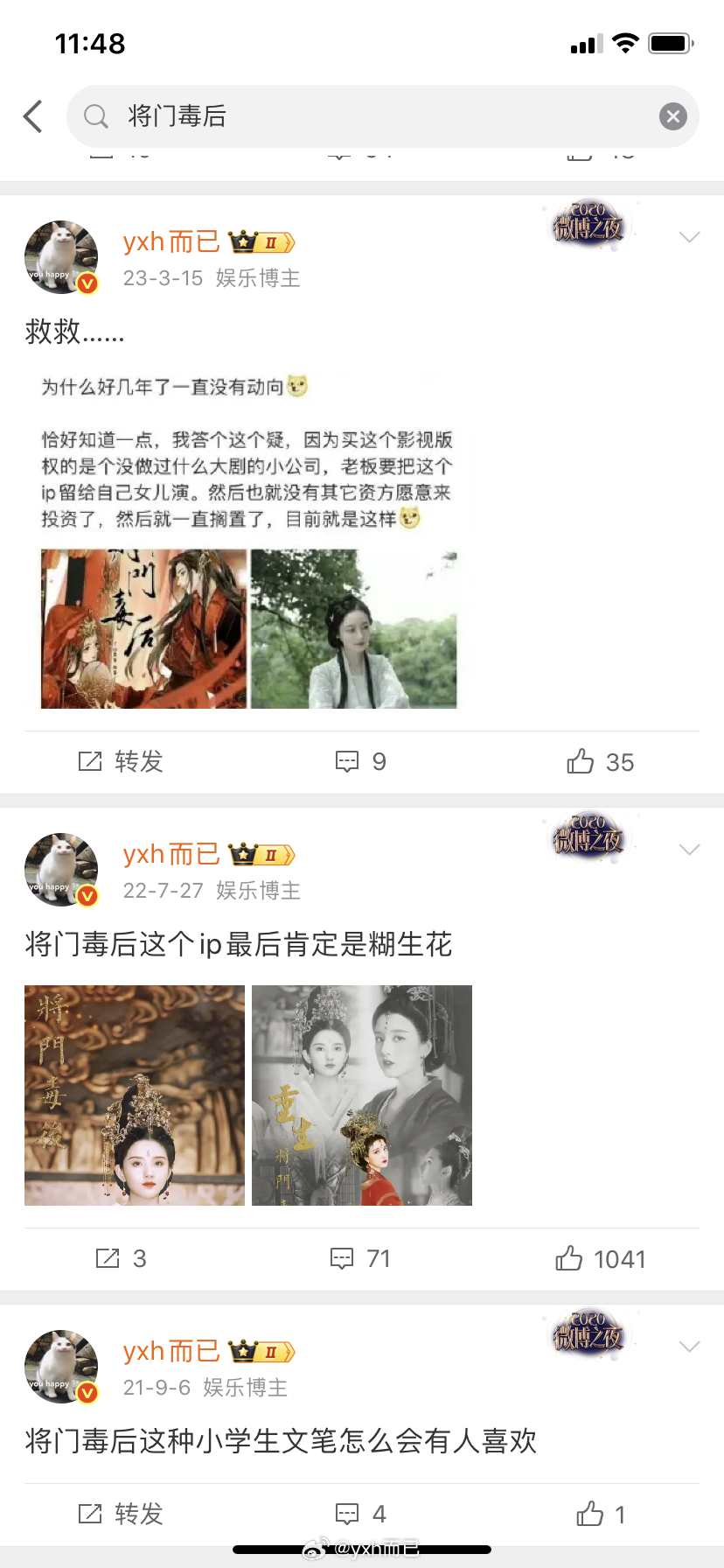The height and width of the screenshot is (1568, 724).
Task: Open the dropdown arrow on the 22-7-27 post
Action: click(690, 847)
